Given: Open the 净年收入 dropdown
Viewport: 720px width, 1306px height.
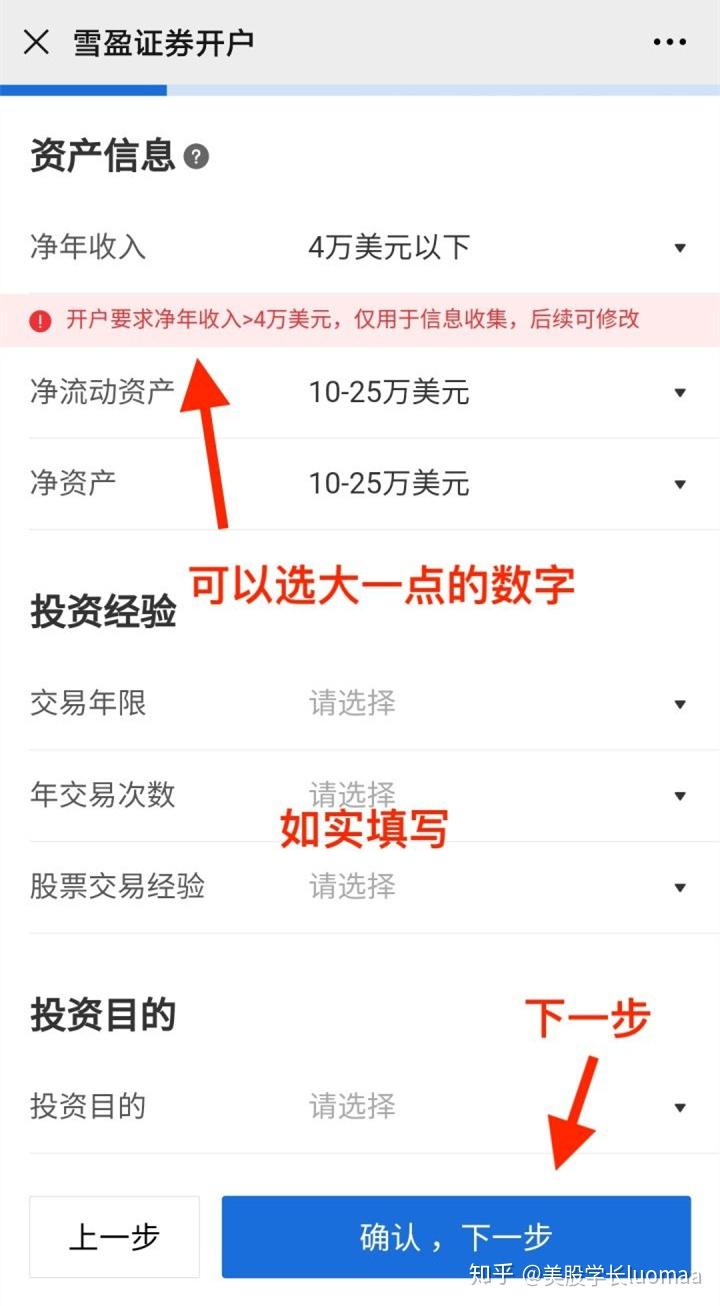Looking at the screenshot, I should [x=360, y=247].
